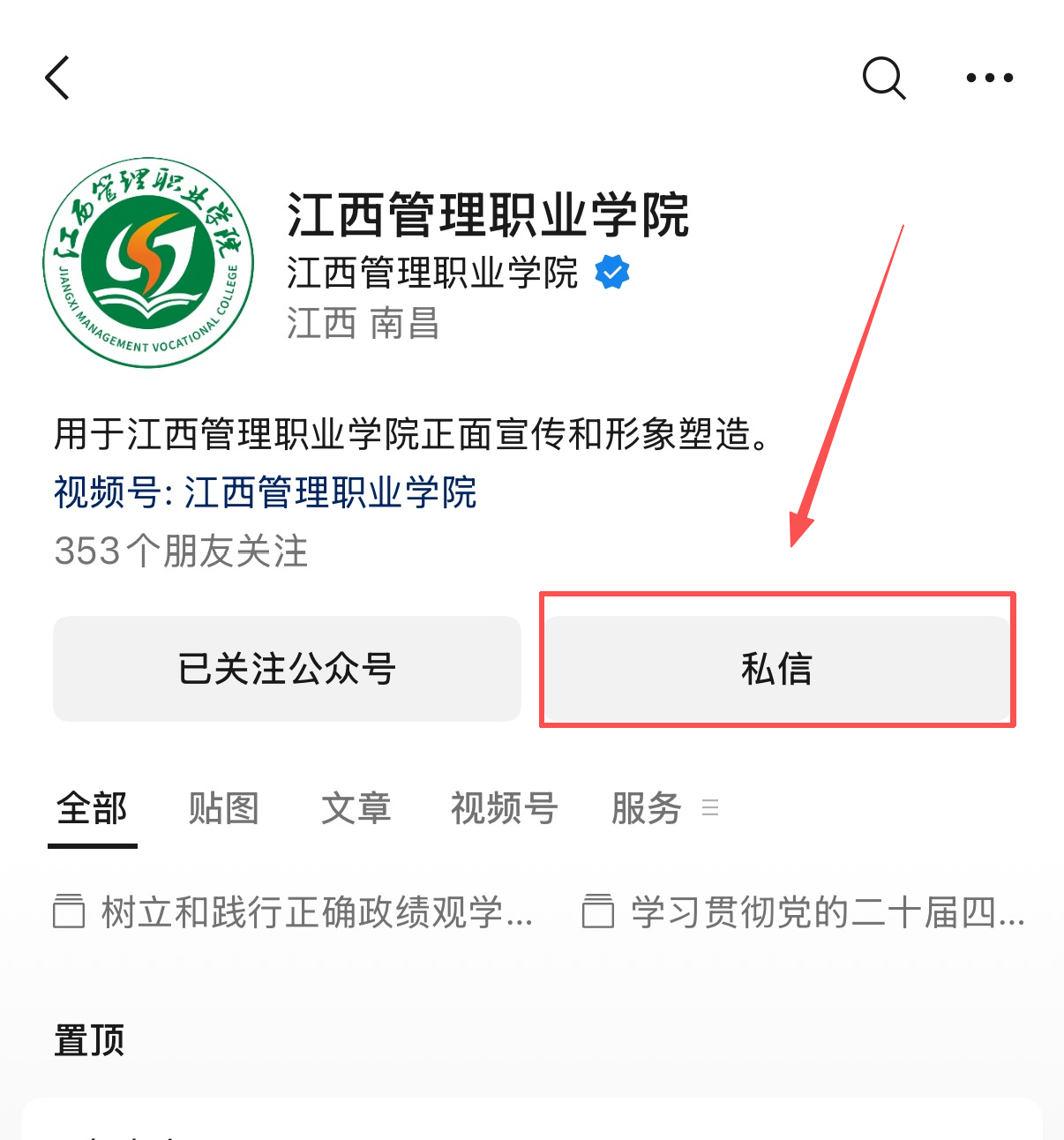Open the 视频号 link 江西管理职业学院

[x=330, y=492]
